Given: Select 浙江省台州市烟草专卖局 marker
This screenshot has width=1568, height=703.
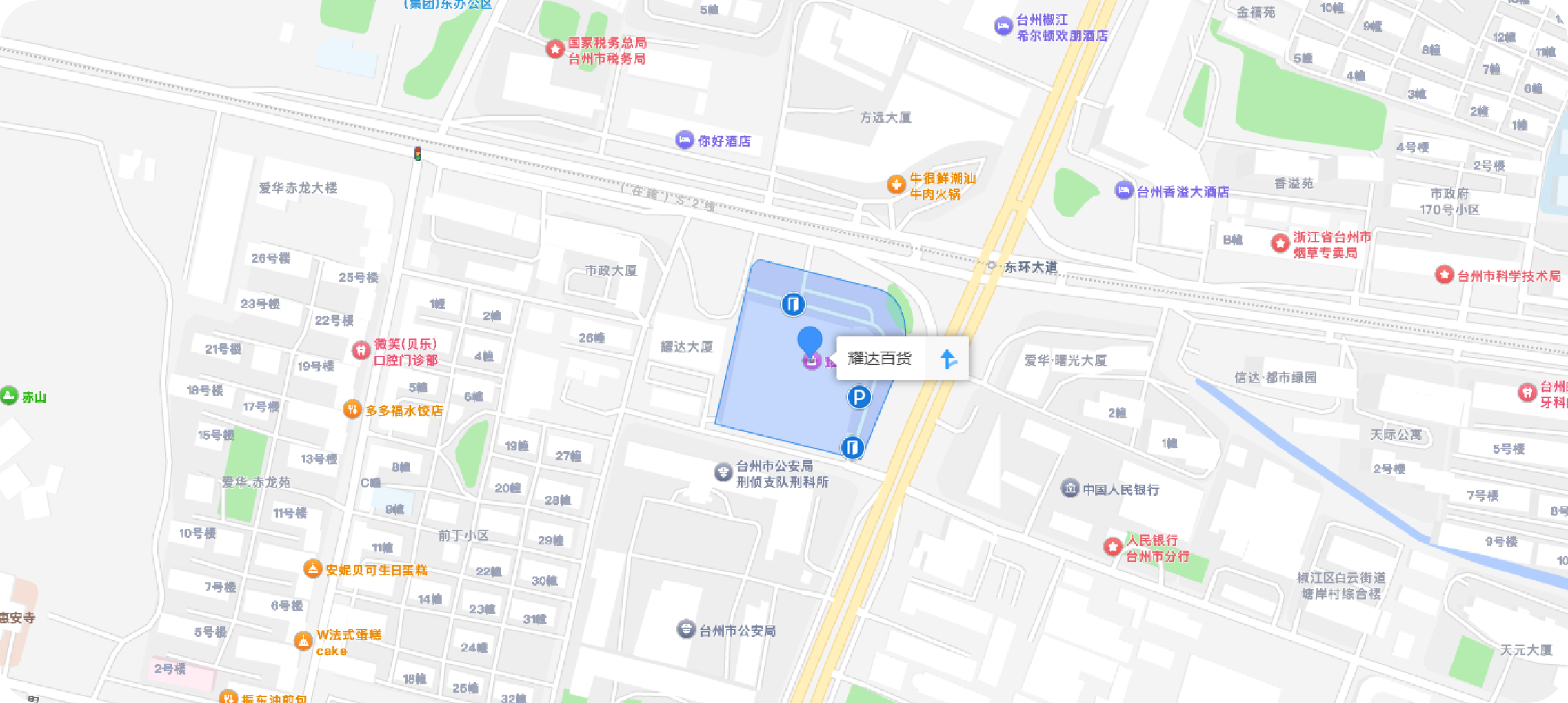Looking at the screenshot, I should [x=1280, y=243].
